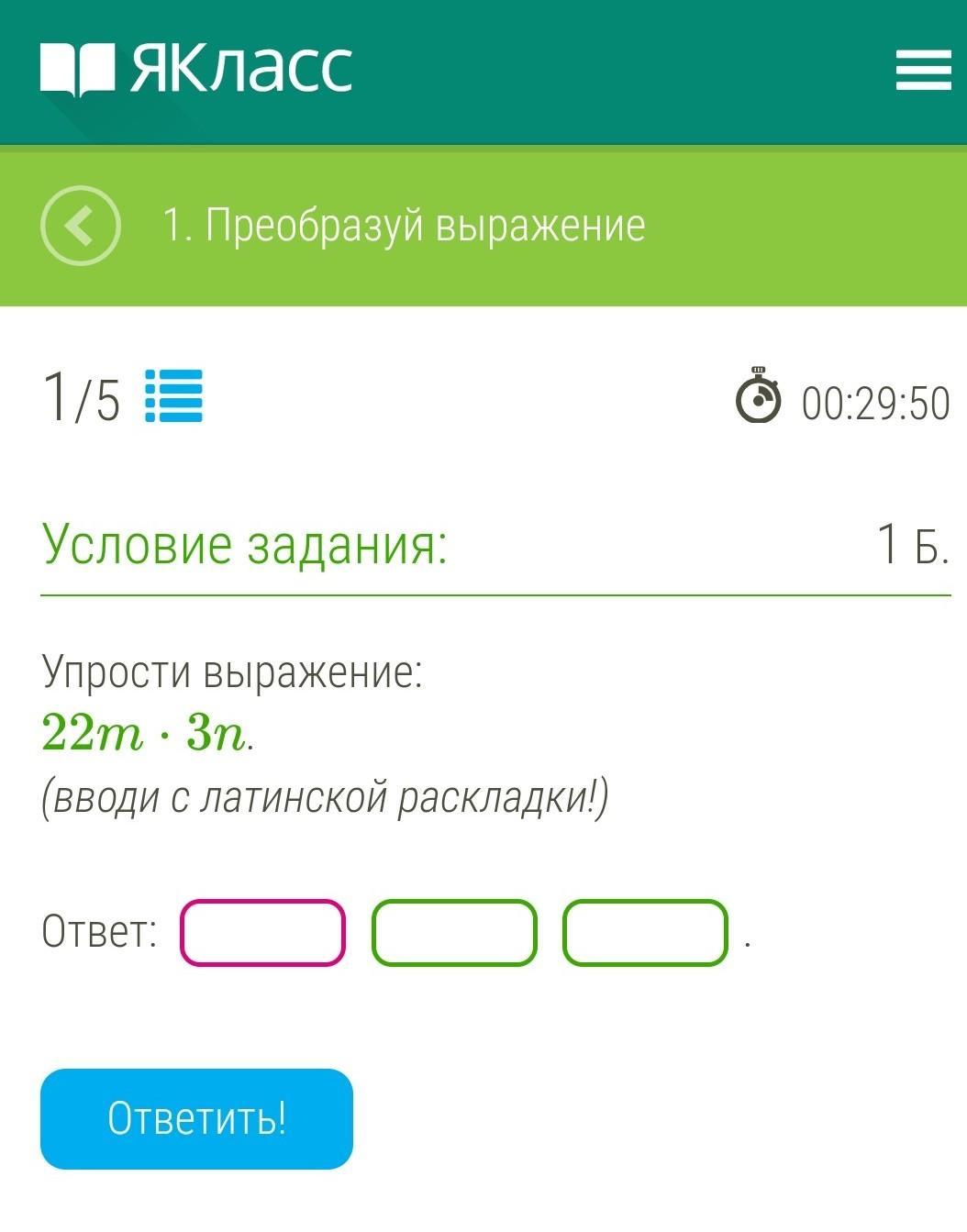Open the hamburger menu

(x=923, y=70)
